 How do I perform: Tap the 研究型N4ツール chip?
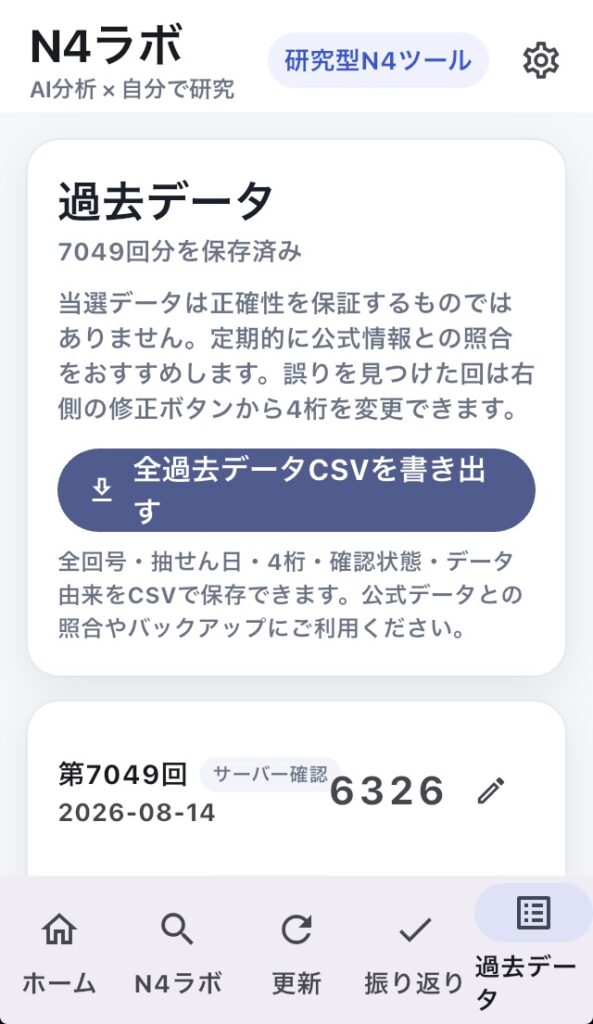[378, 61]
